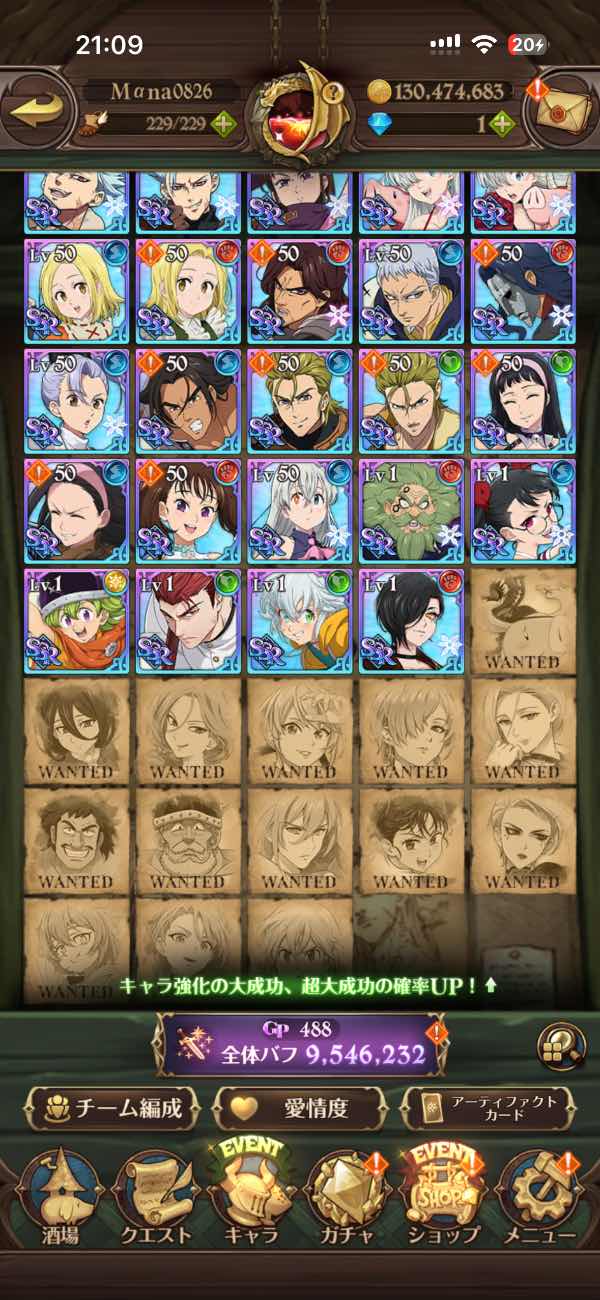Viewport: 600px width, 1300px height.
Task: Go back with the arrow button
Action: (40, 110)
